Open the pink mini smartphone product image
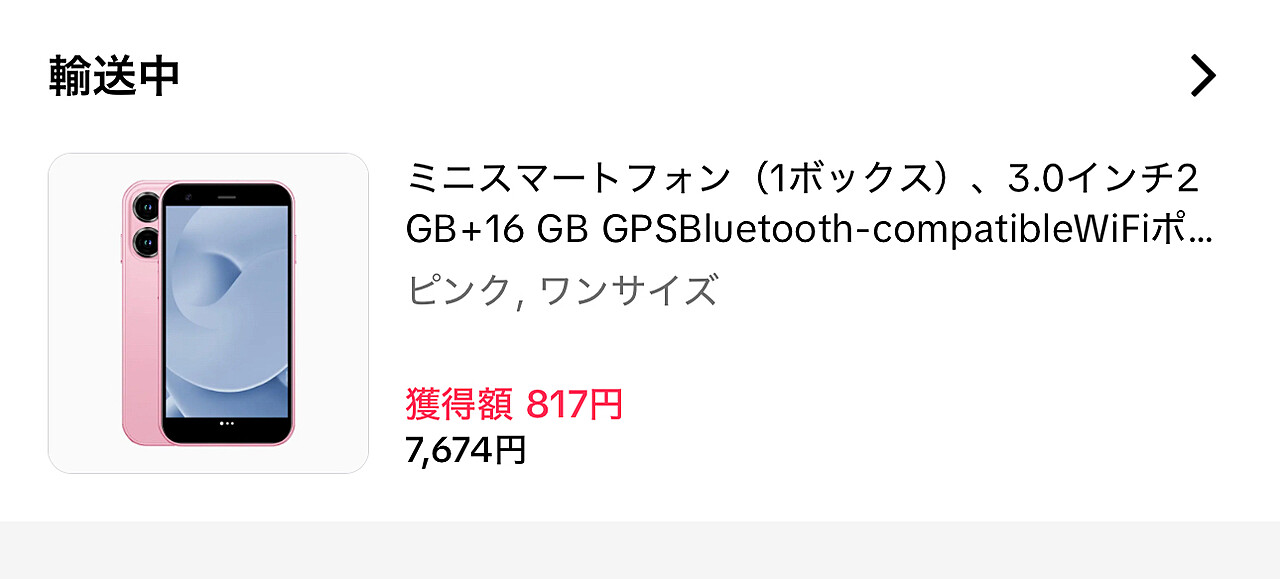This screenshot has width=1280, height=579. [208, 313]
